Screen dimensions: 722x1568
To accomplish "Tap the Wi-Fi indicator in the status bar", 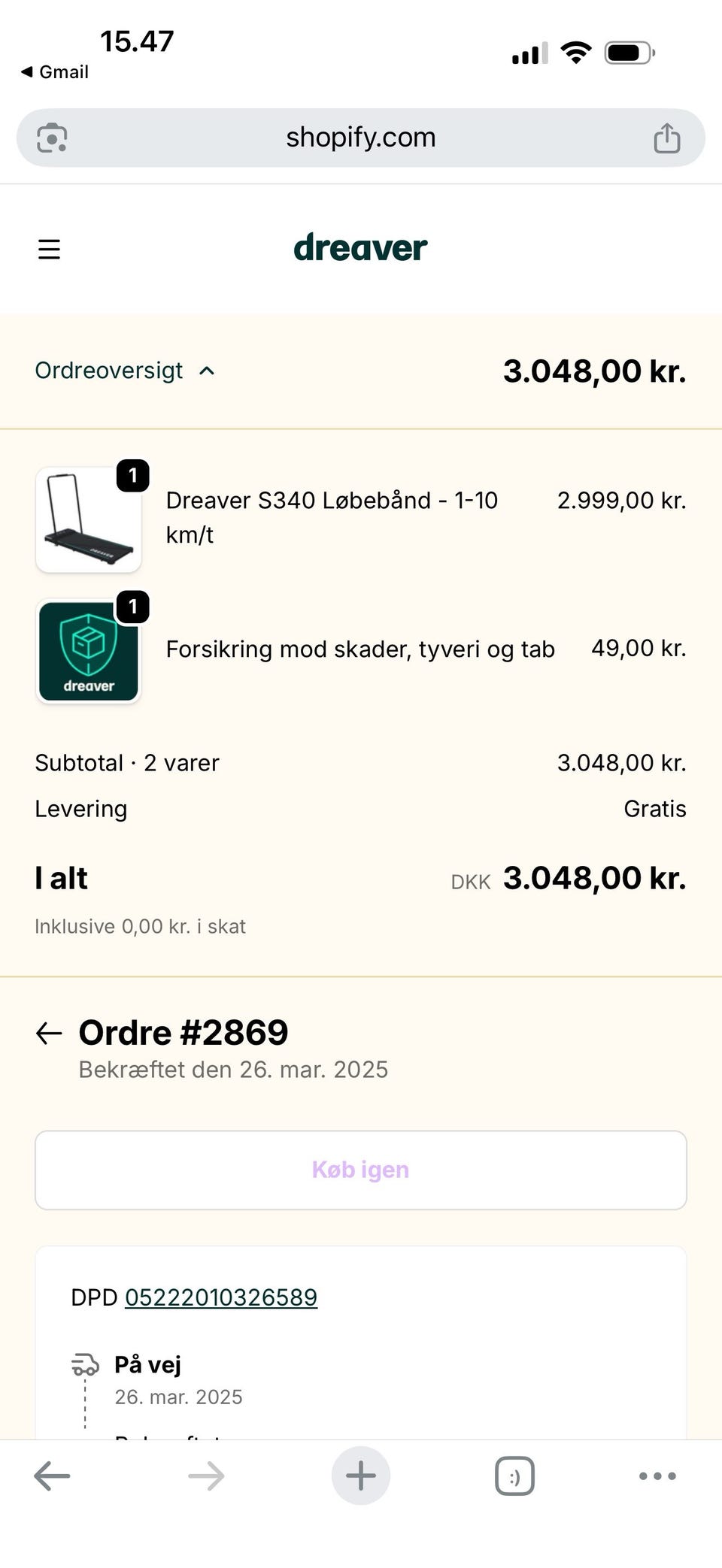I will tap(576, 51).
